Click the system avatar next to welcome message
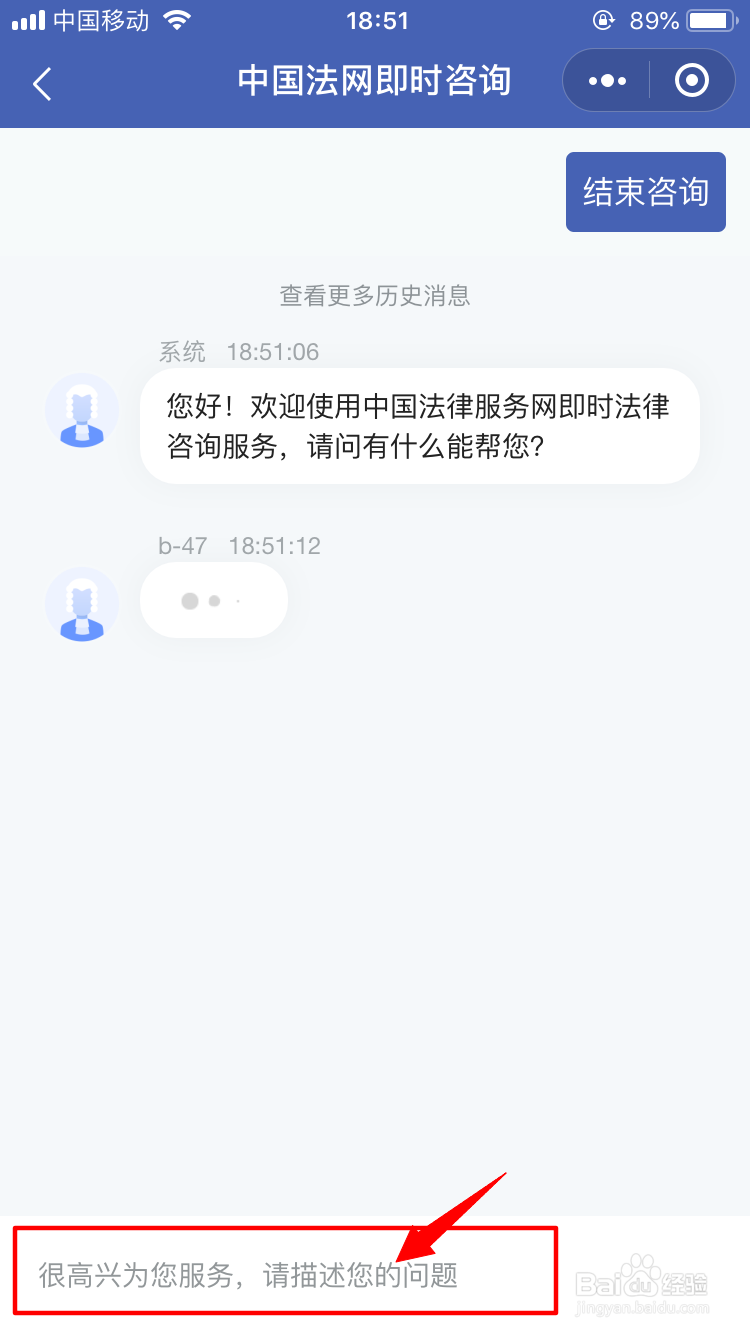The image size is (750, 1334). tap(81, 410)
